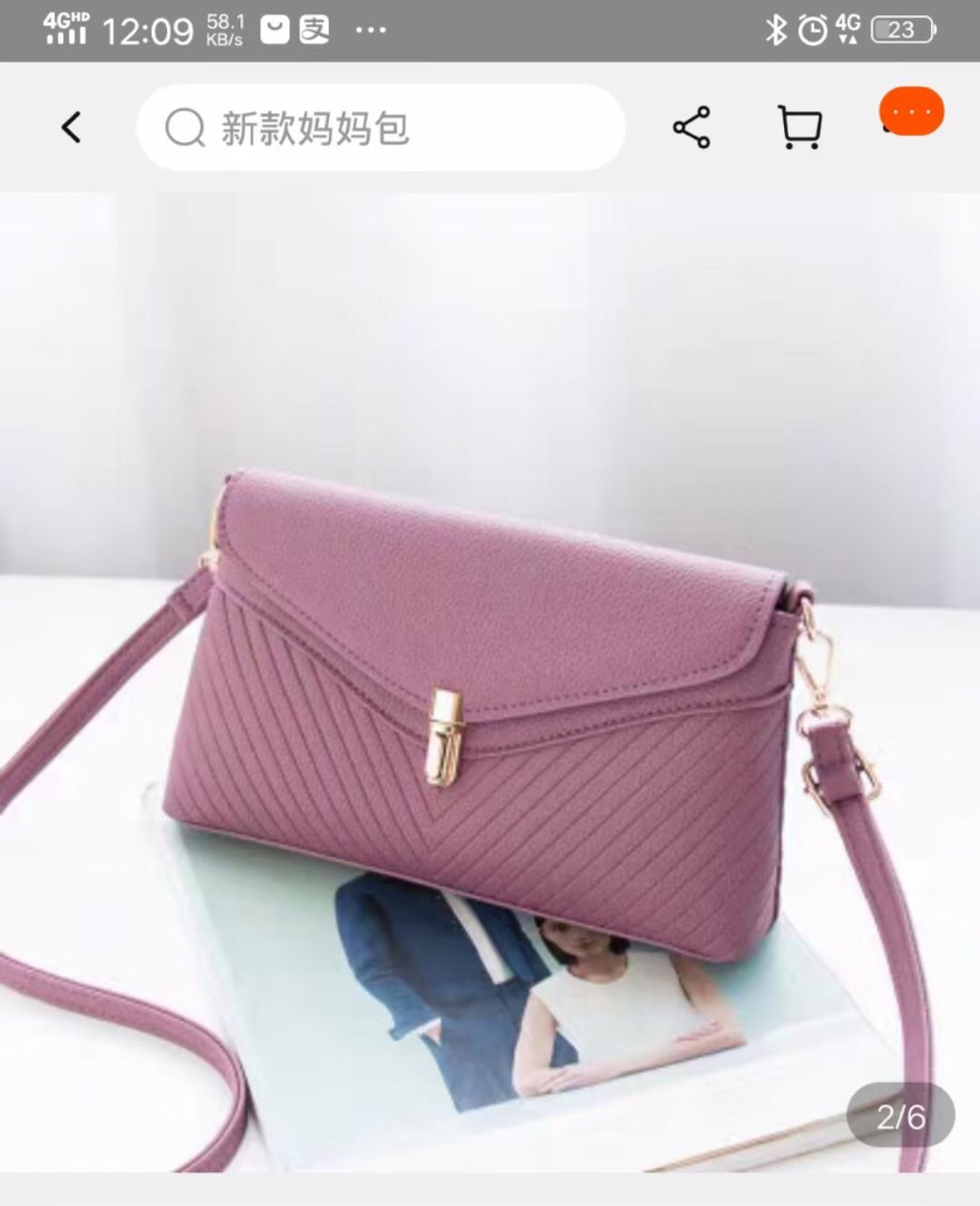Share this product

pos(692,127)
